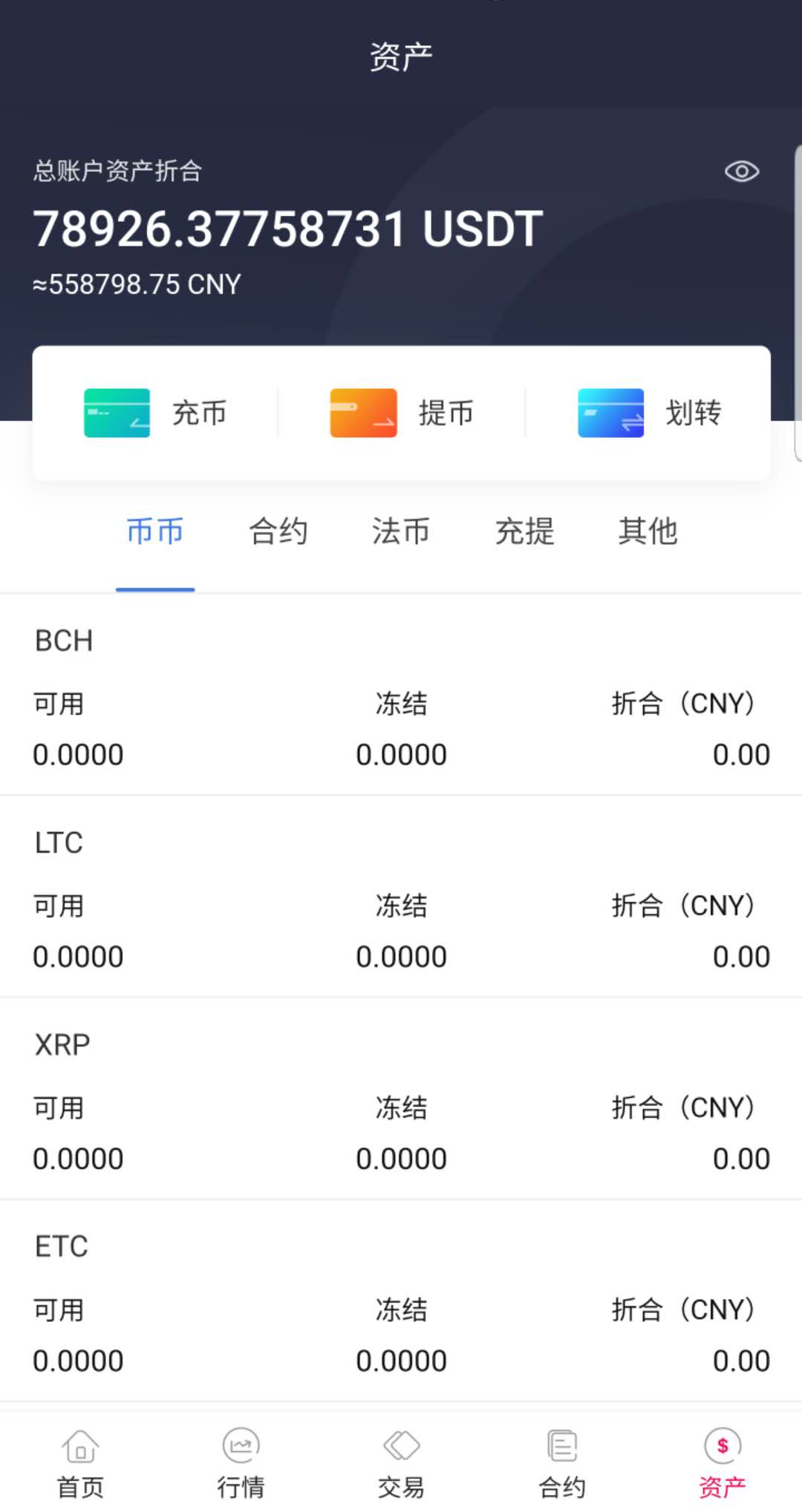Open the 其他 tab
The height and width of the screenshot is (1512, 802).
coord(648,531)
